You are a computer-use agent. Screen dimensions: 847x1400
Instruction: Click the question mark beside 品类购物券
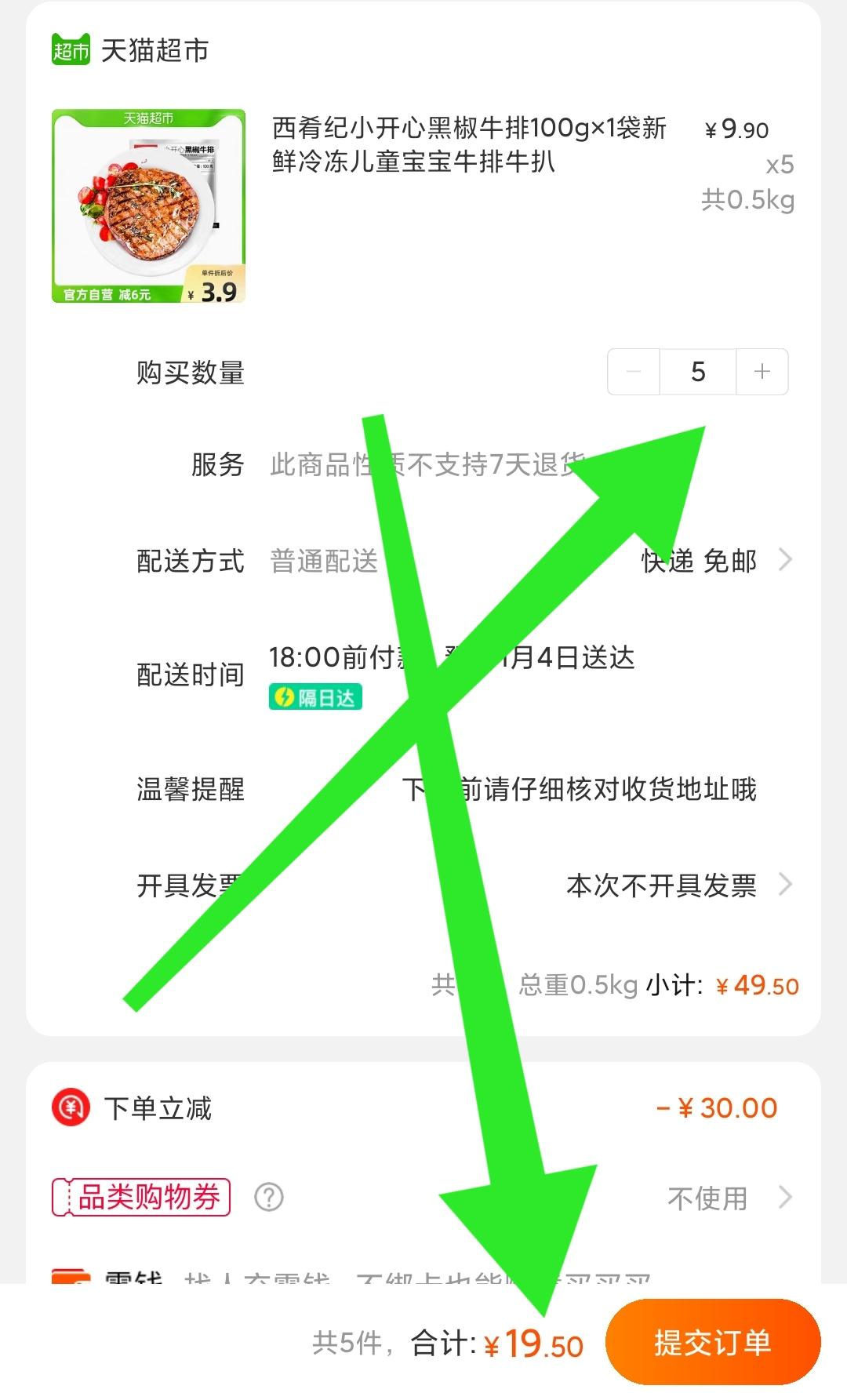271,1198
